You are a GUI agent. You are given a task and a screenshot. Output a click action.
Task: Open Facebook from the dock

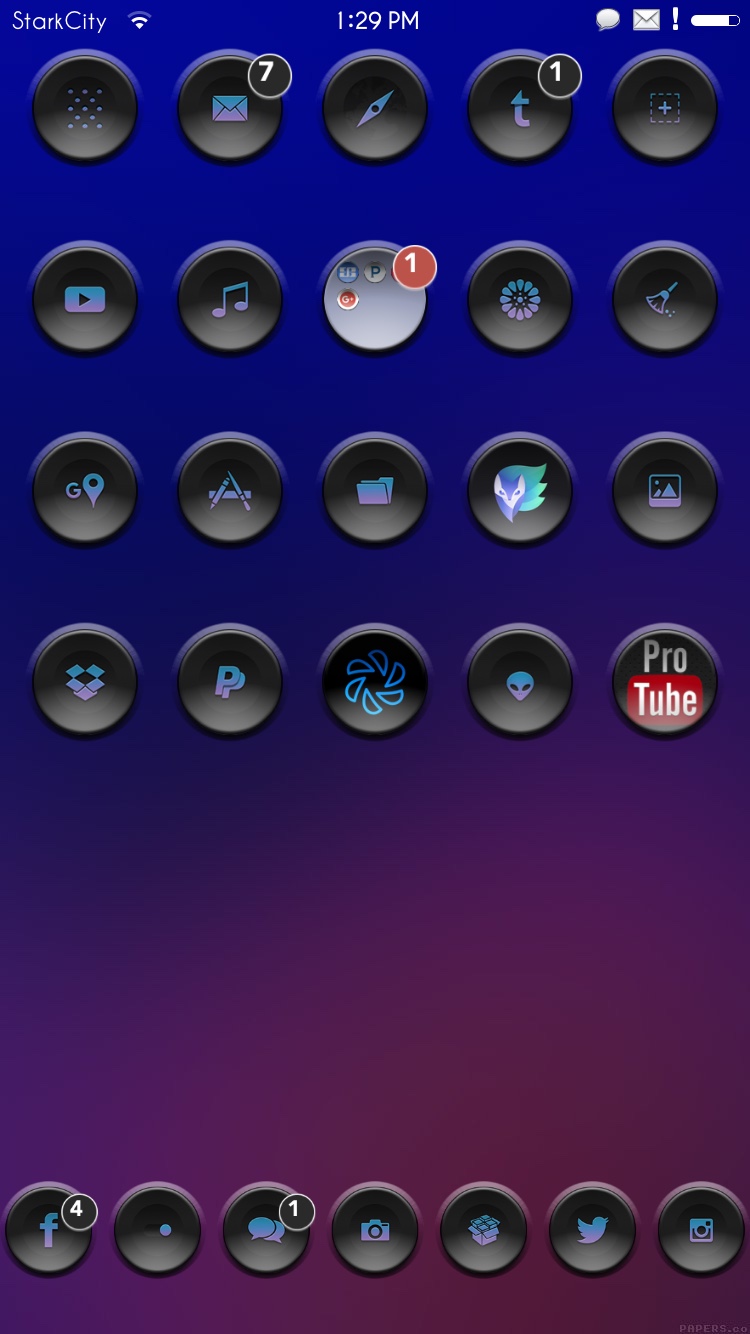[x=48, y=1230]
